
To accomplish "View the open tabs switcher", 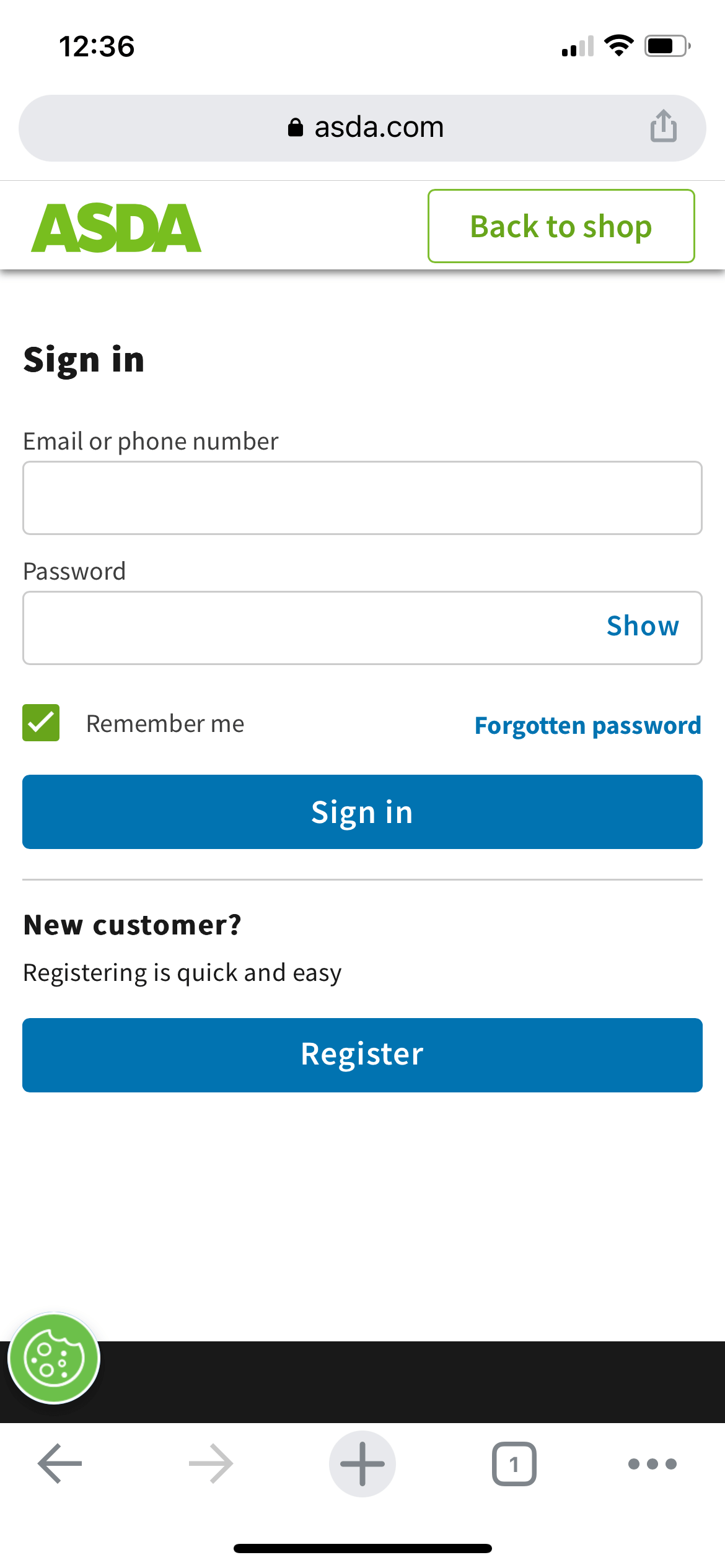I will [514, 1464].
